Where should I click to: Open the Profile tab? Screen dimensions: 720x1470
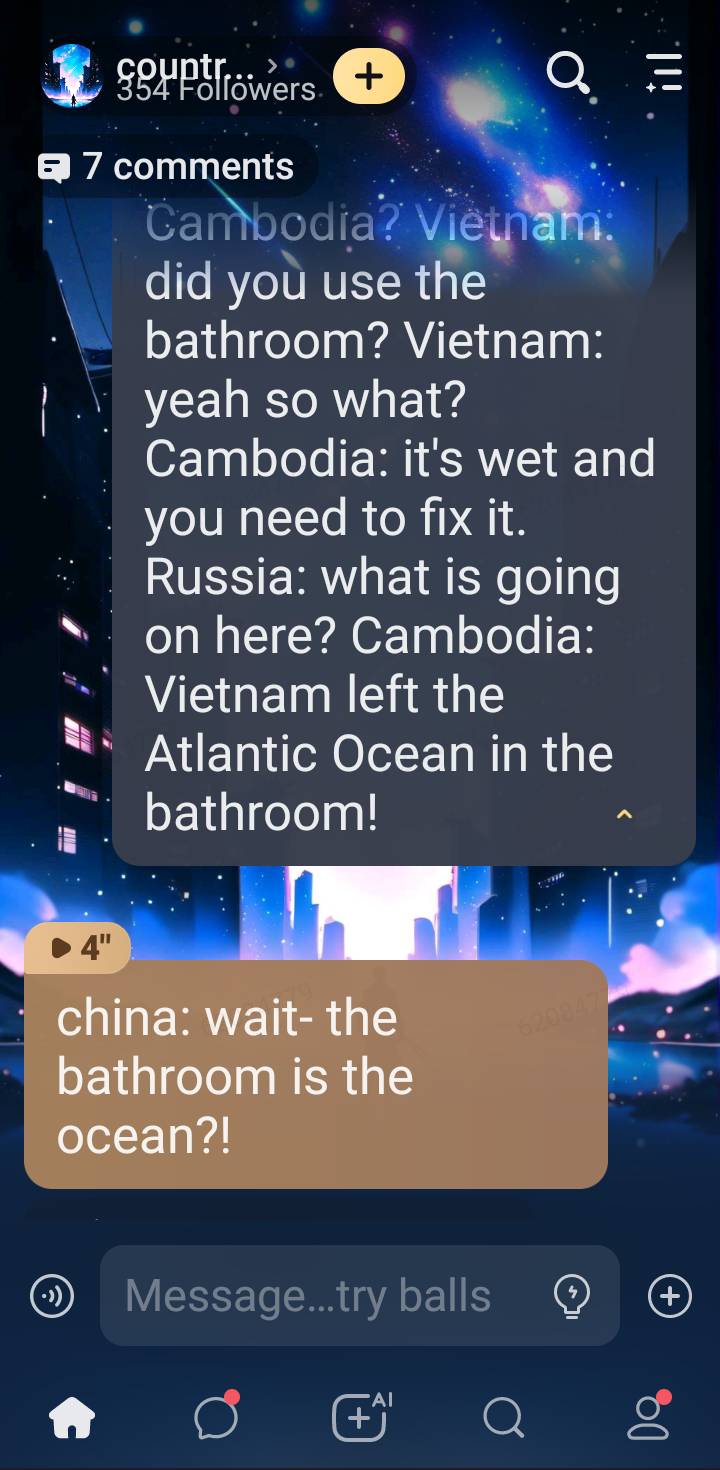(648, 1416)
